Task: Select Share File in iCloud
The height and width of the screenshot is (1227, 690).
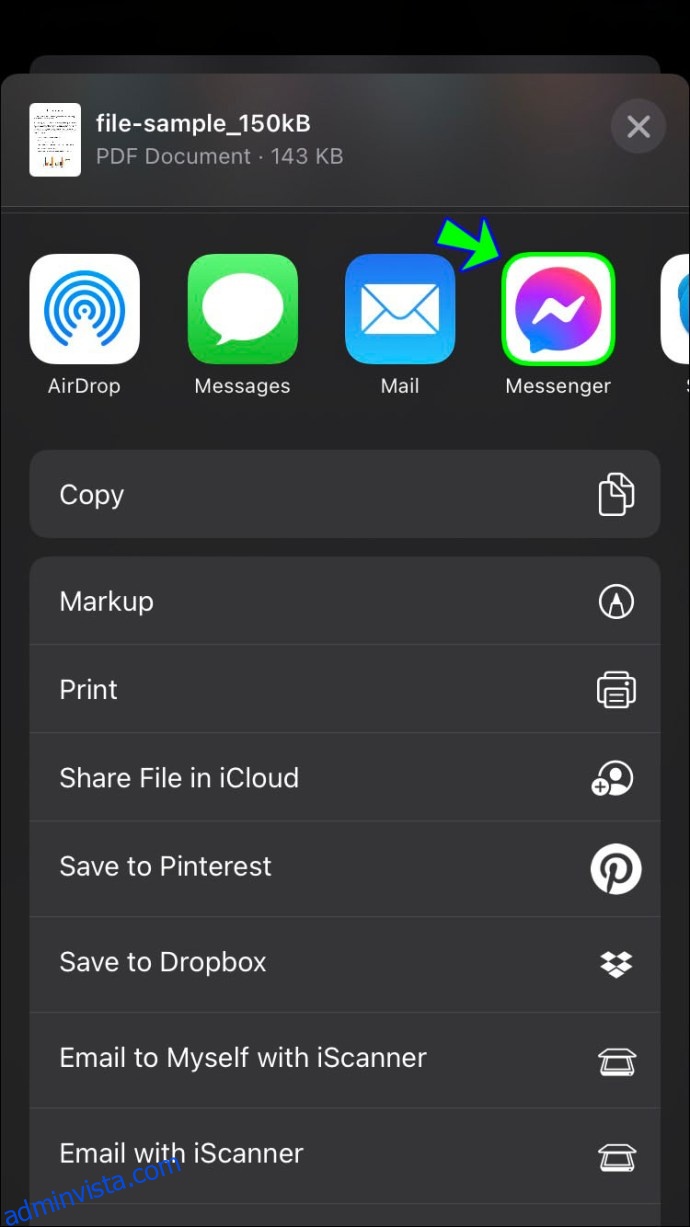Action: 345,777
